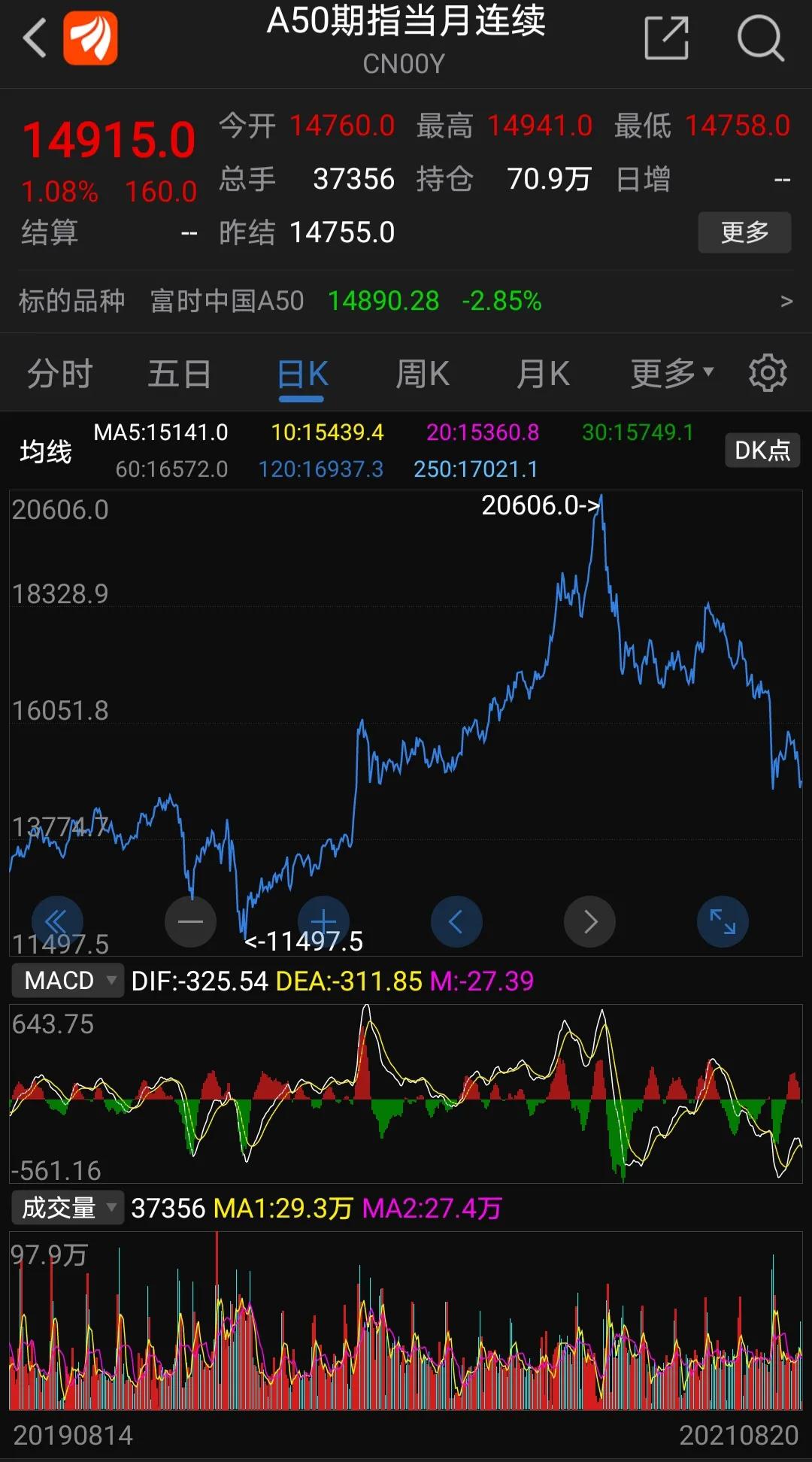Toggle the DK点 indicator display

point(762,450)
